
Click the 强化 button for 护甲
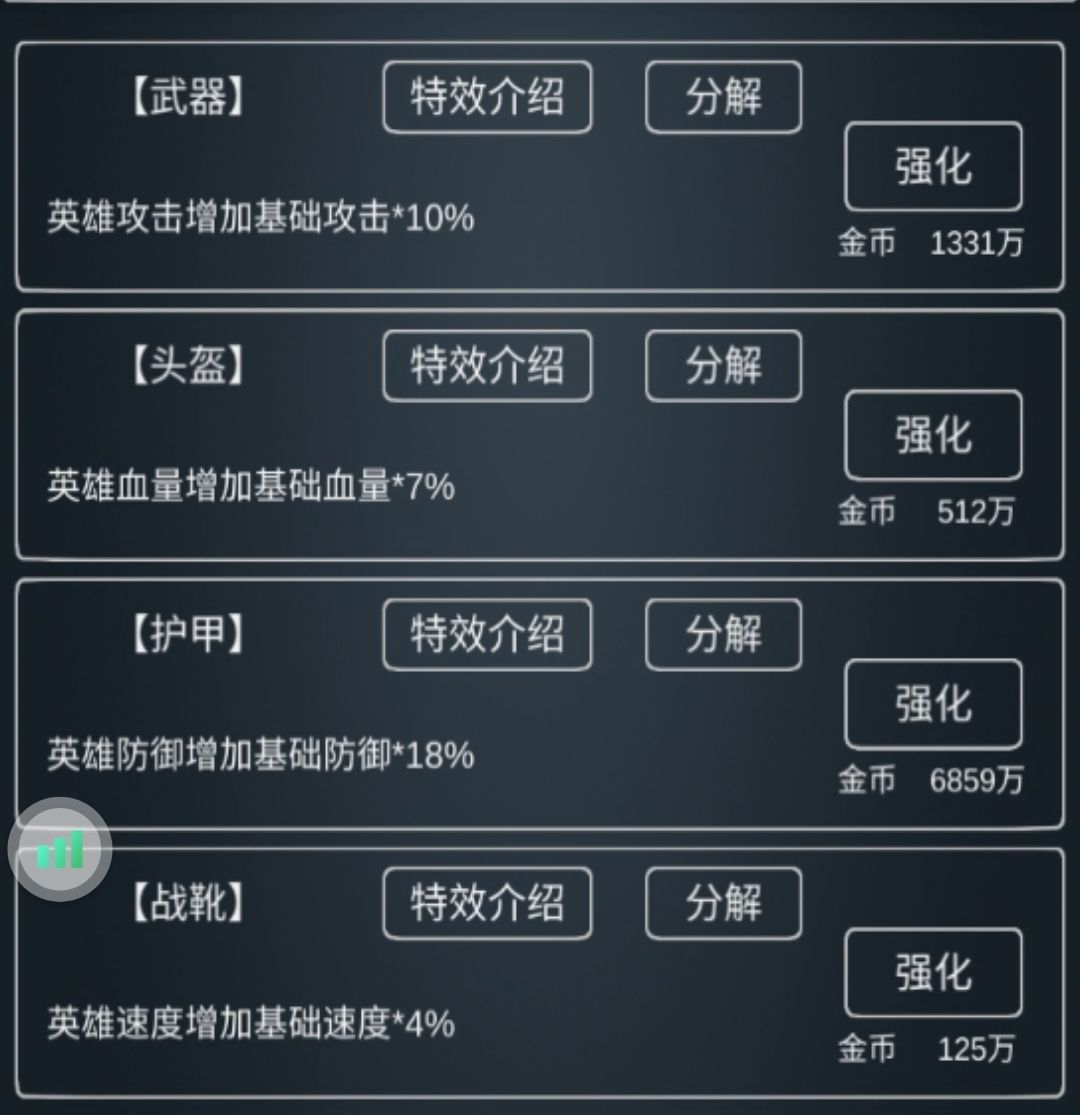[x=932, y=705]
